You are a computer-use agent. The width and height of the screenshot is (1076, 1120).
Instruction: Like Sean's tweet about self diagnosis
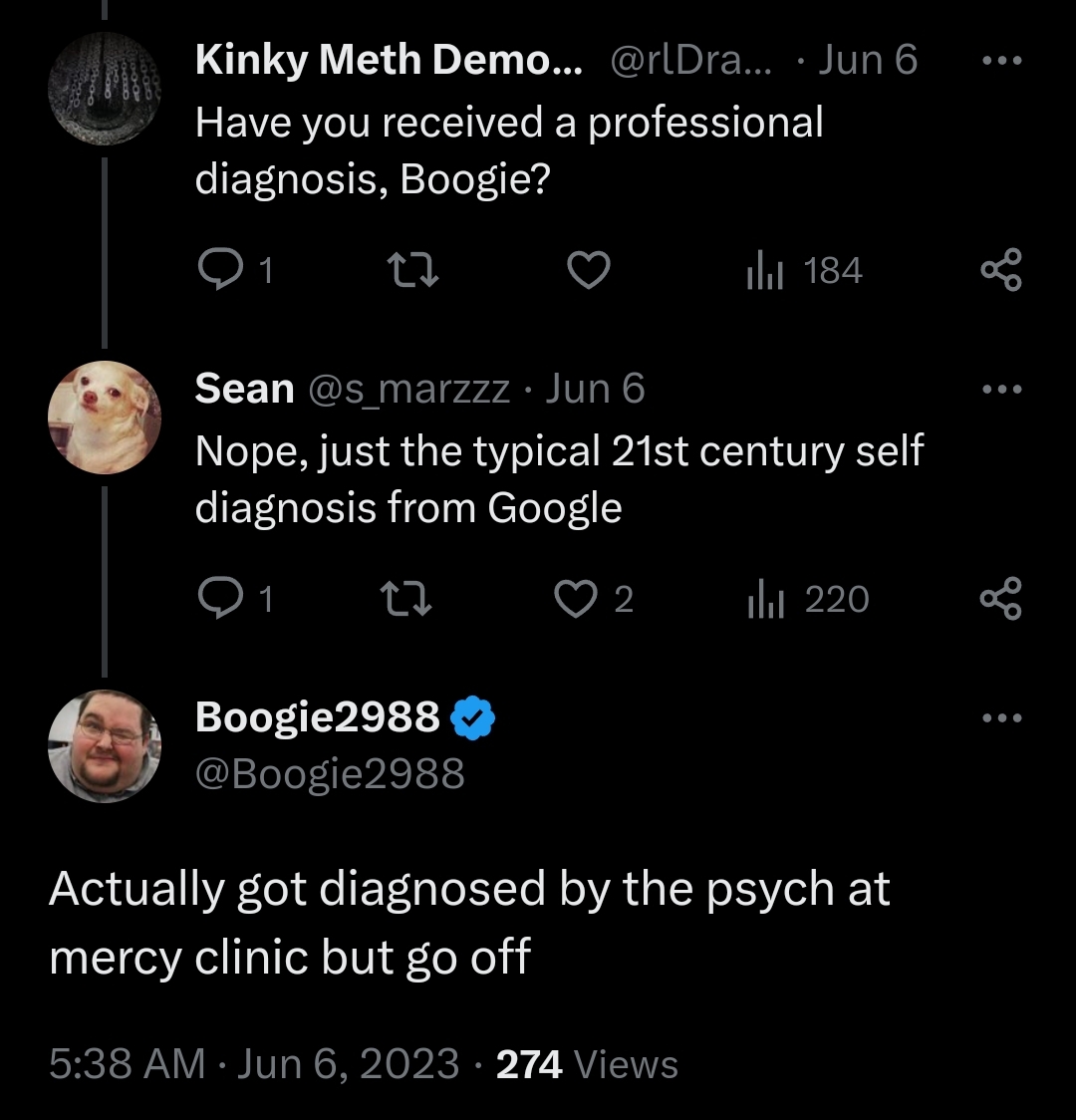click(x=576, y=599)
